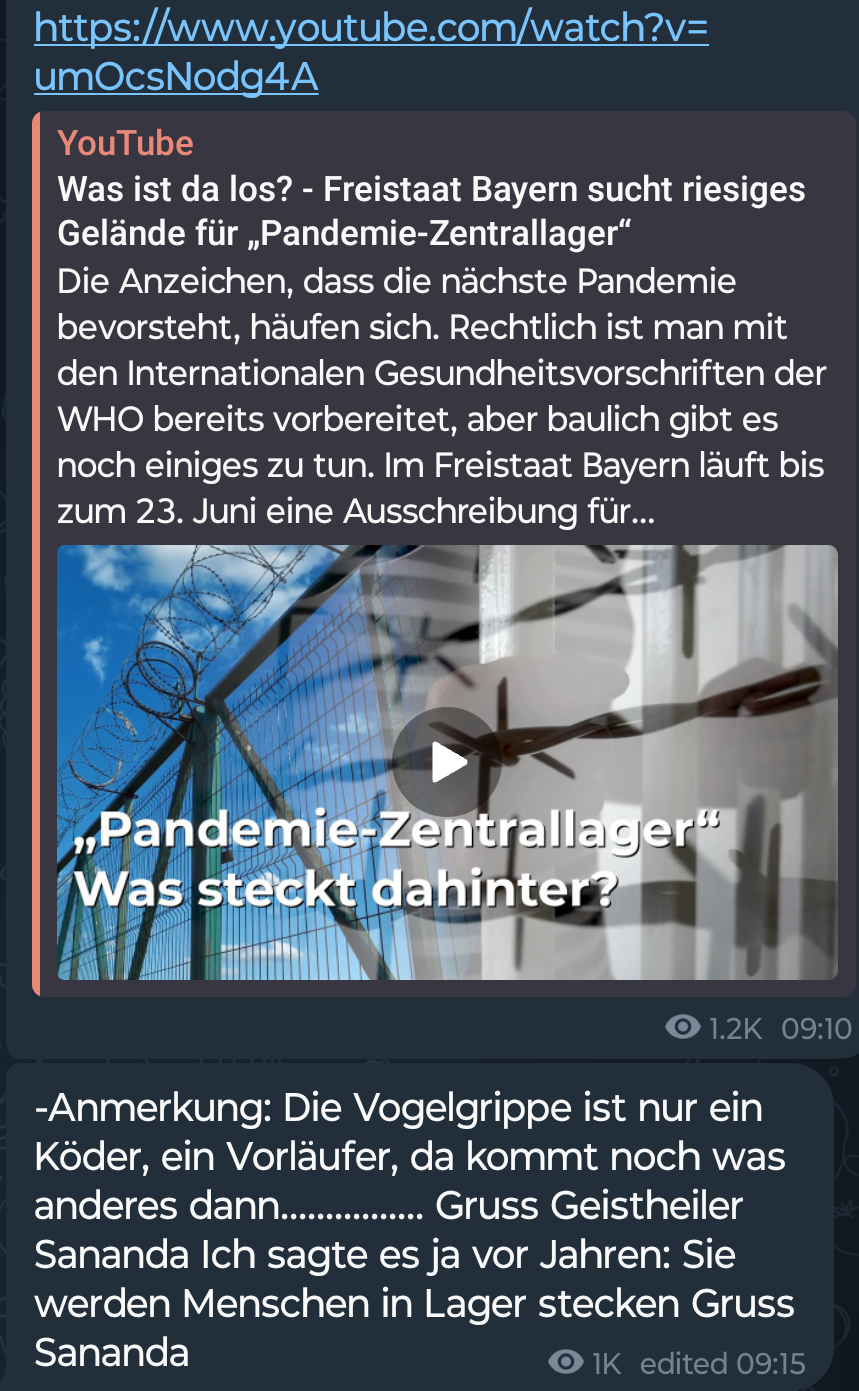Play the Pandemie-Zentrallager video preview

coord(446,762)
